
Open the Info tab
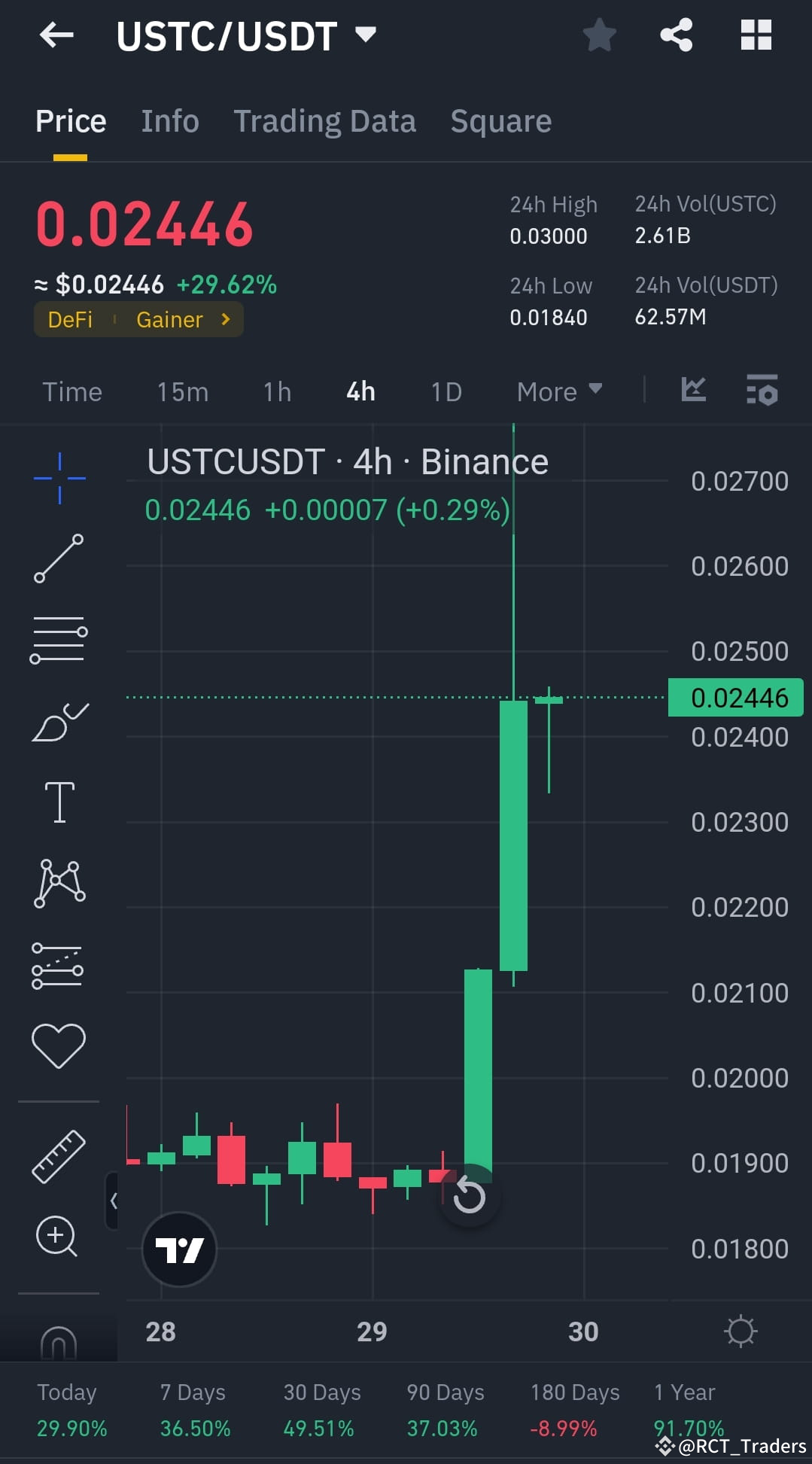tap(169, 120)
